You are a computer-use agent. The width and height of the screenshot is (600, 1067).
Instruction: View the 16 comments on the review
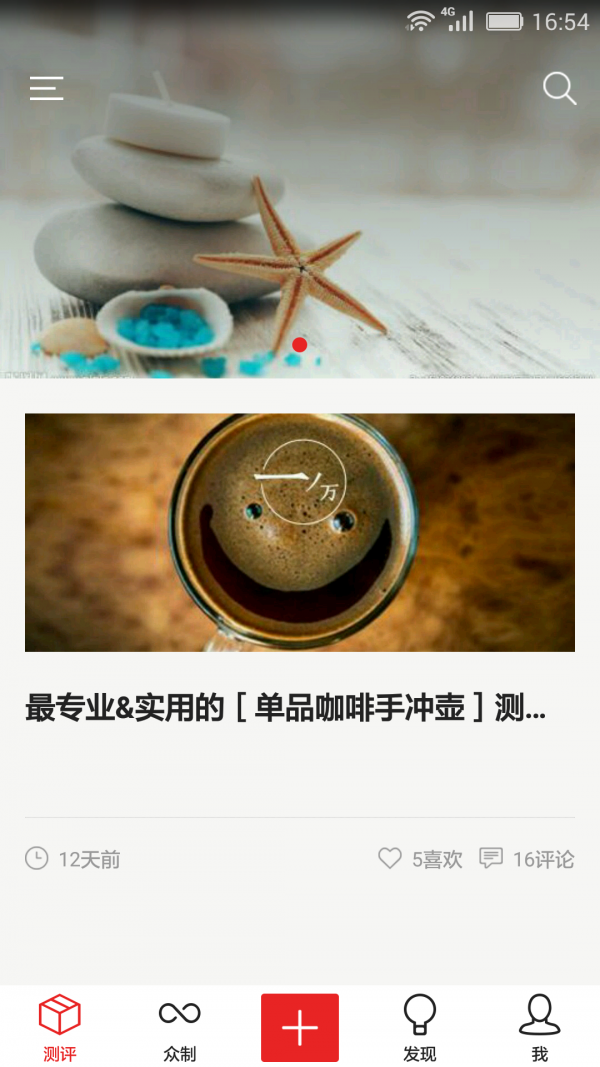coord(527,859)
